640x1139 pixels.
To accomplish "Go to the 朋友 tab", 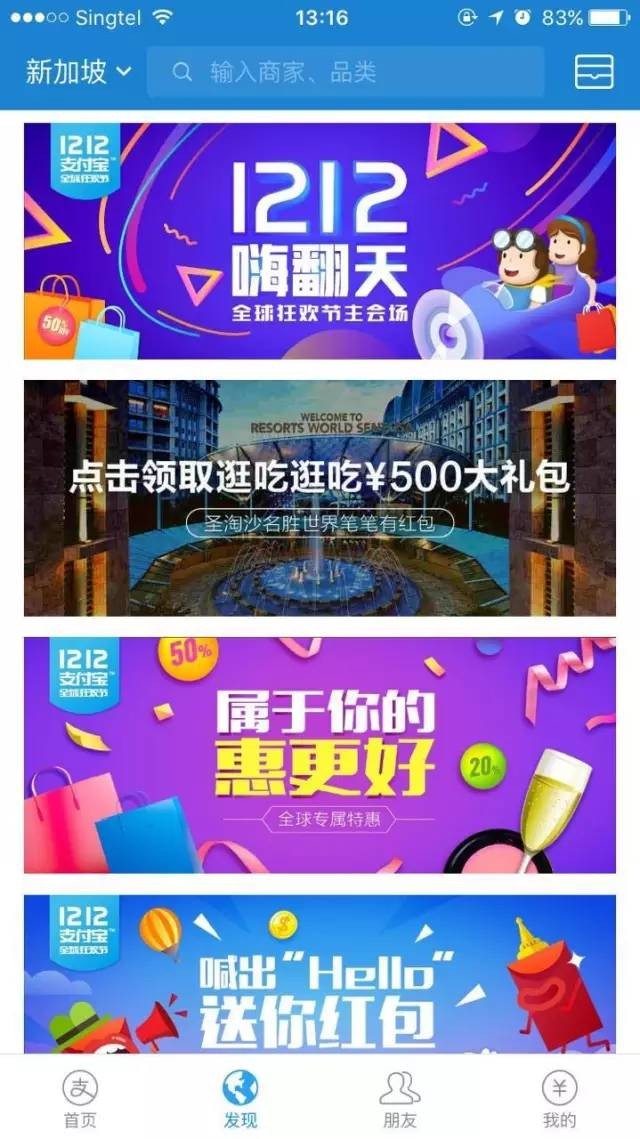I will 400,1098.
